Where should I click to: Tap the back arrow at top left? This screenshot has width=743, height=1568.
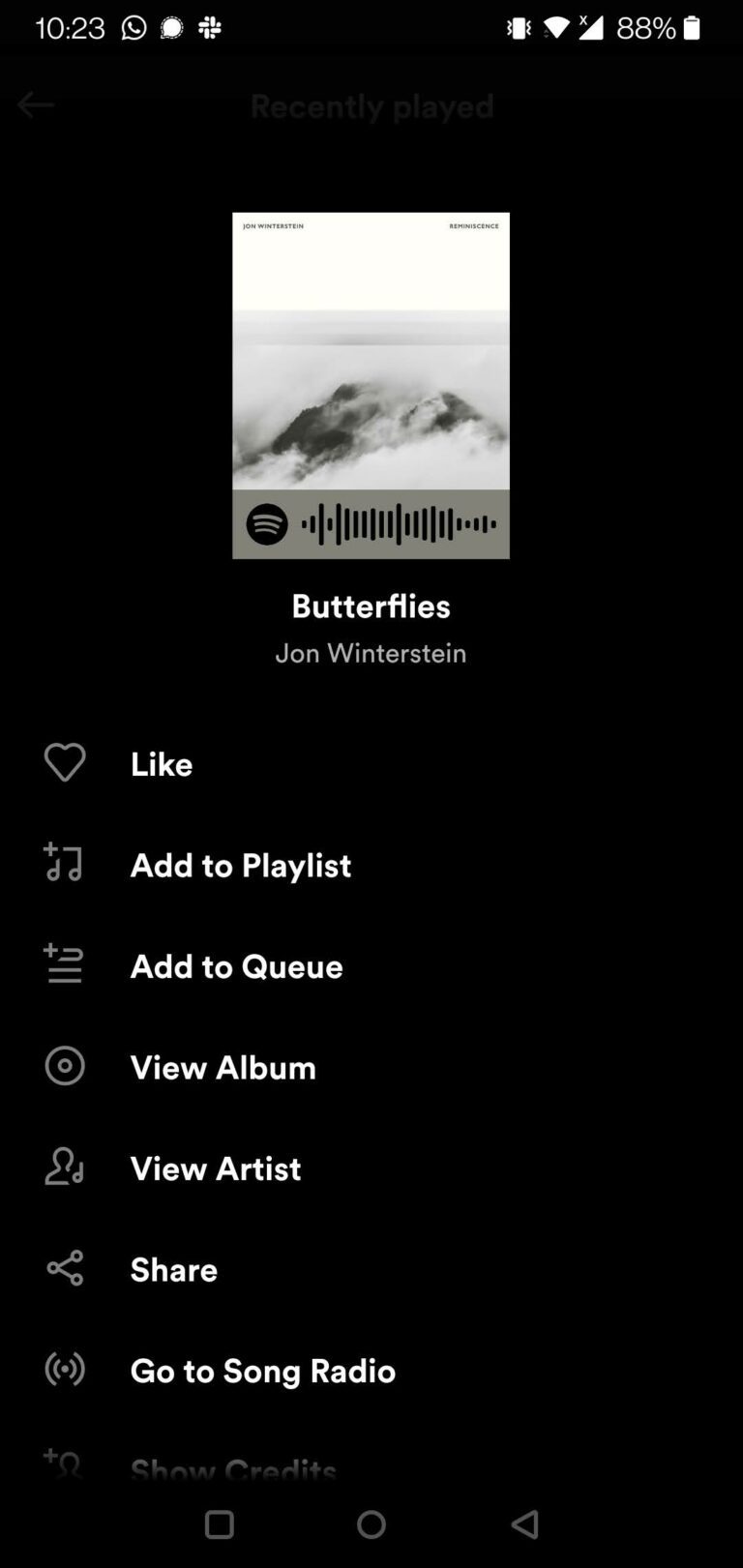tap(36, 104)
